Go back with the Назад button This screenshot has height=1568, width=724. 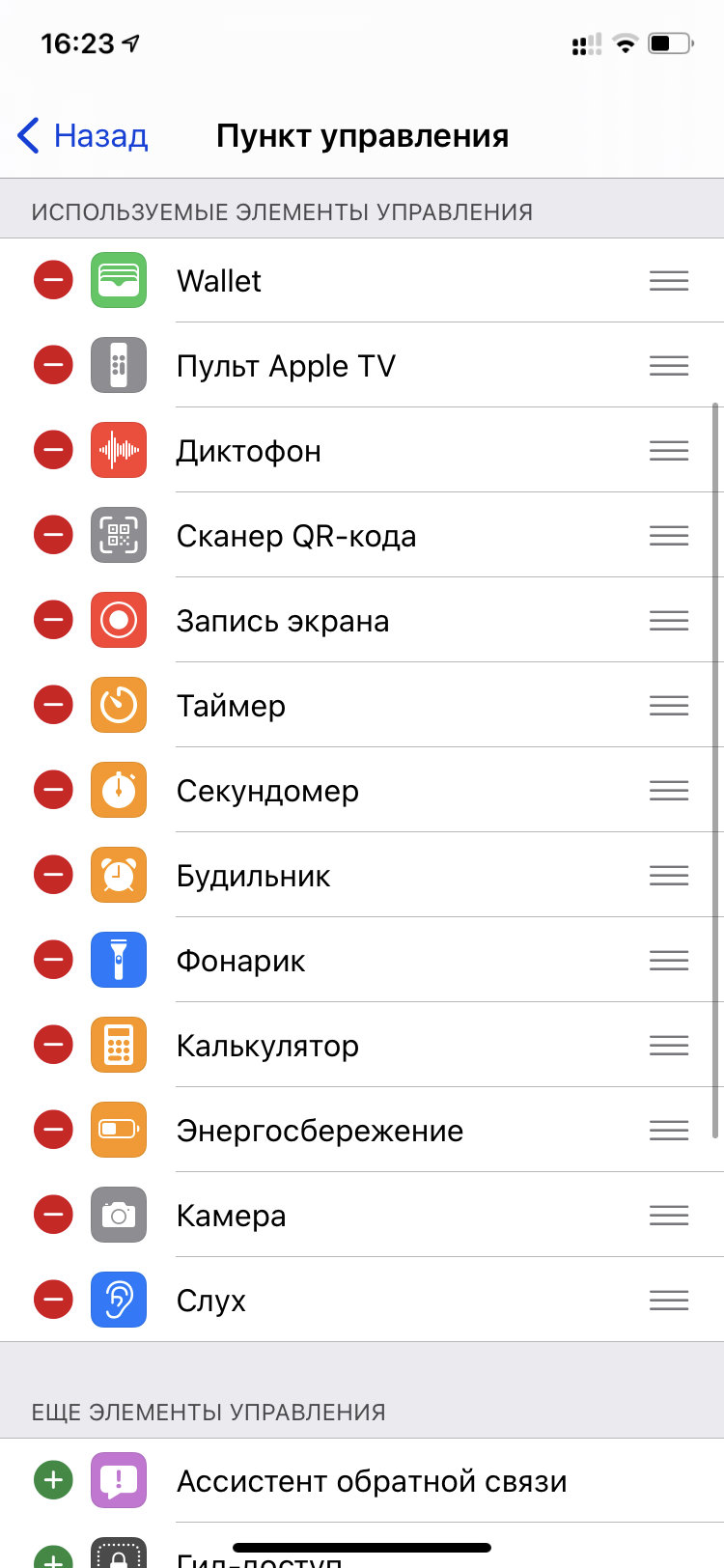tap(83, 136)
